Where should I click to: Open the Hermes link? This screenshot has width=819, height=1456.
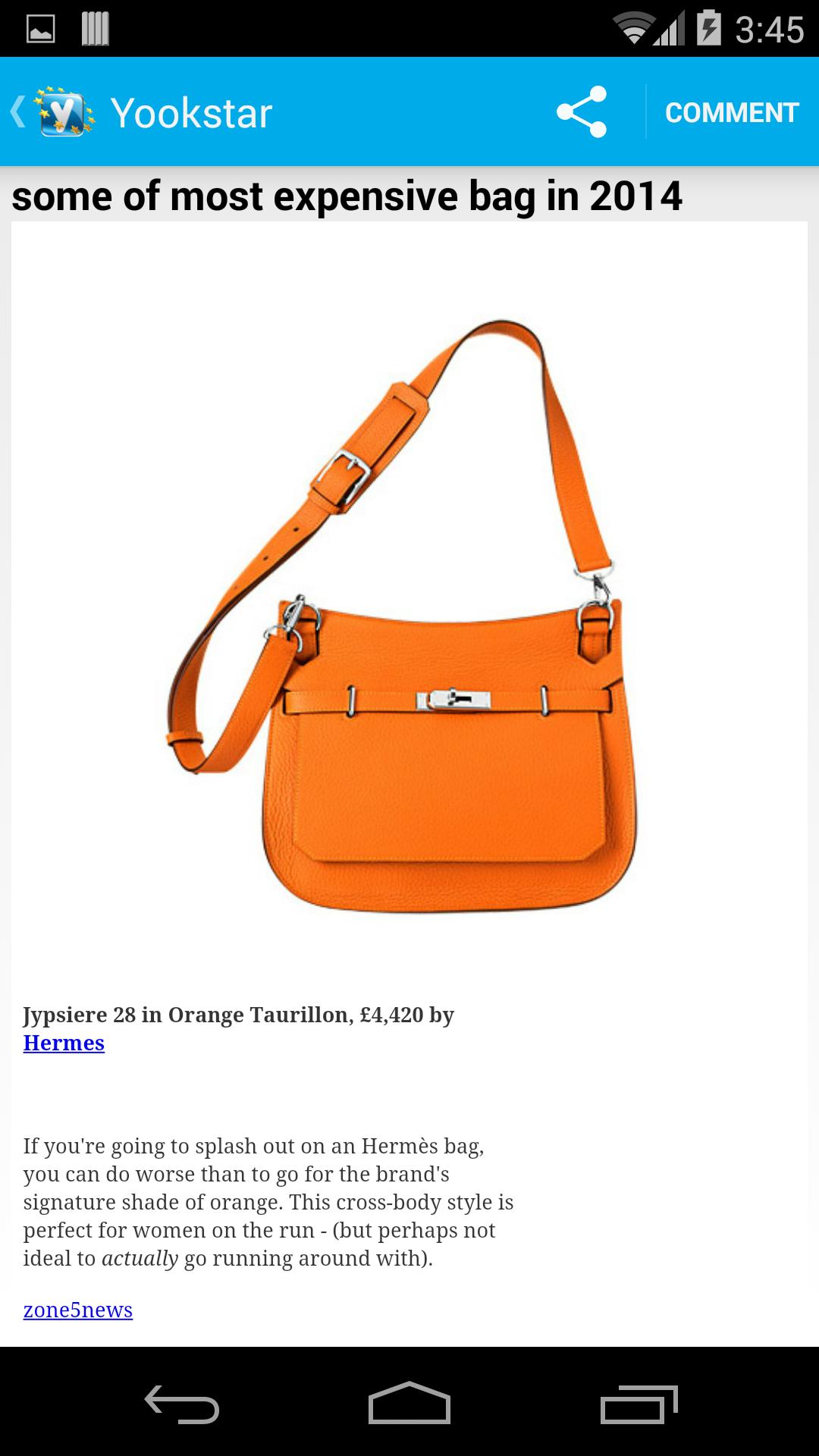[x=64, y=1043]
